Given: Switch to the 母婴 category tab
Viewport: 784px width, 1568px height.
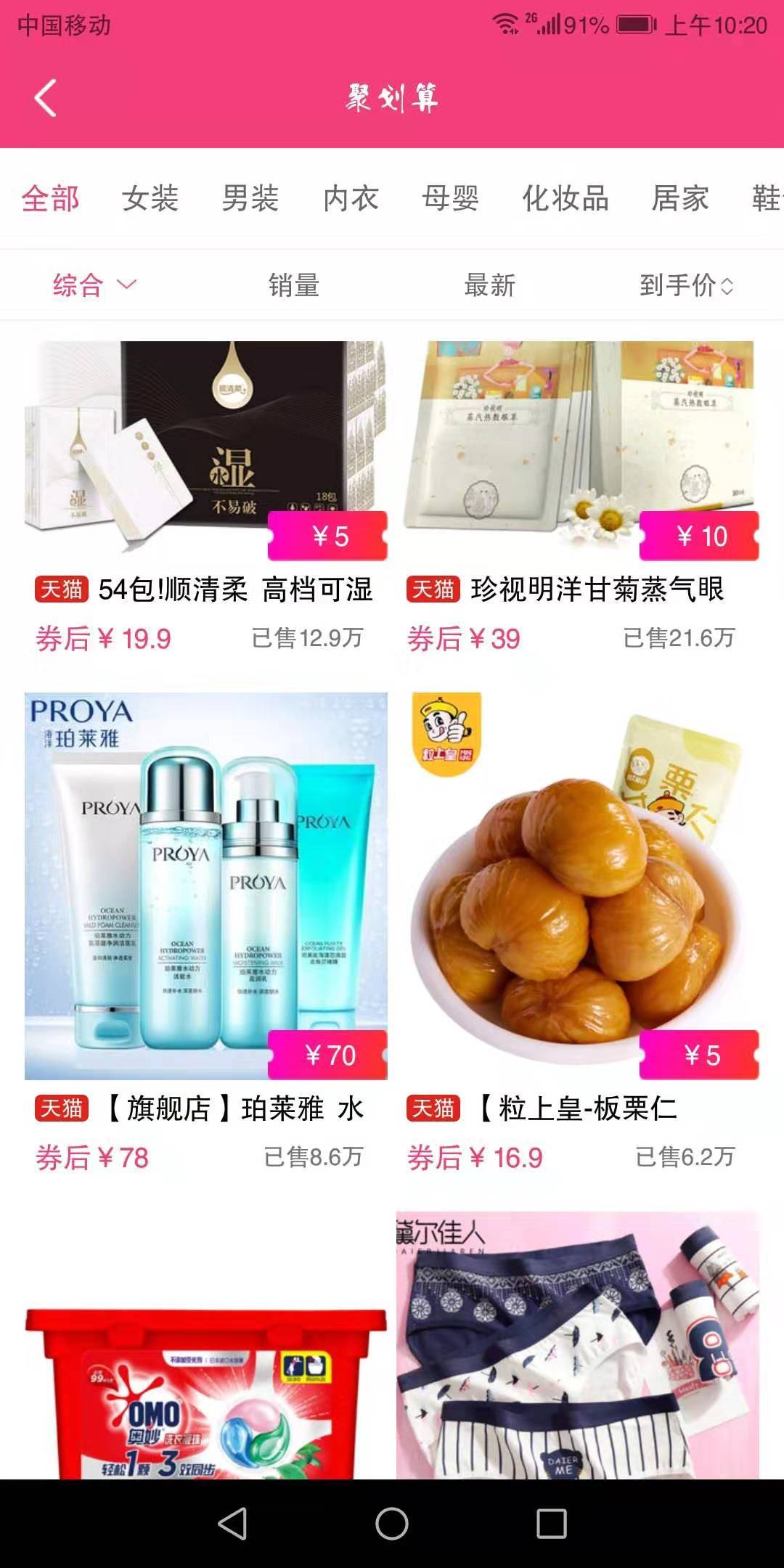Looking at the screenshot, I should pyautogui.click(x=451, y=198).
